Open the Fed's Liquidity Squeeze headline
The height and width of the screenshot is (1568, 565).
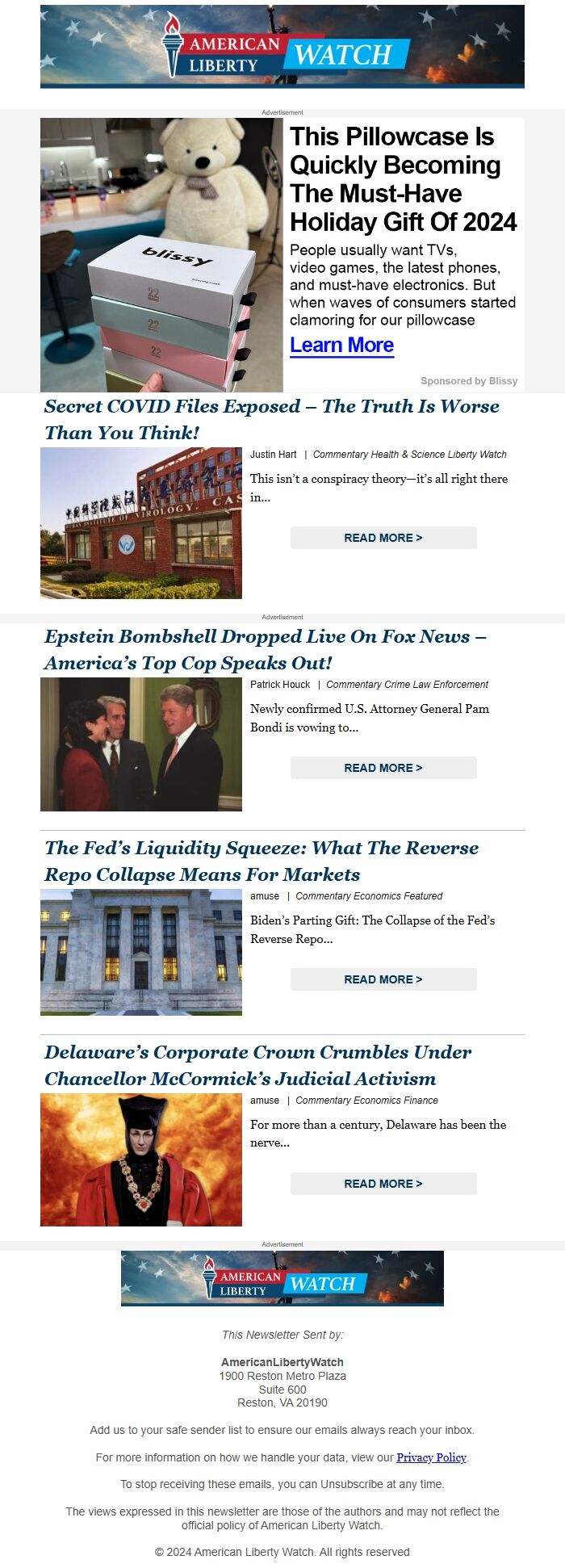pyautogui.click(x=262, y=861)
